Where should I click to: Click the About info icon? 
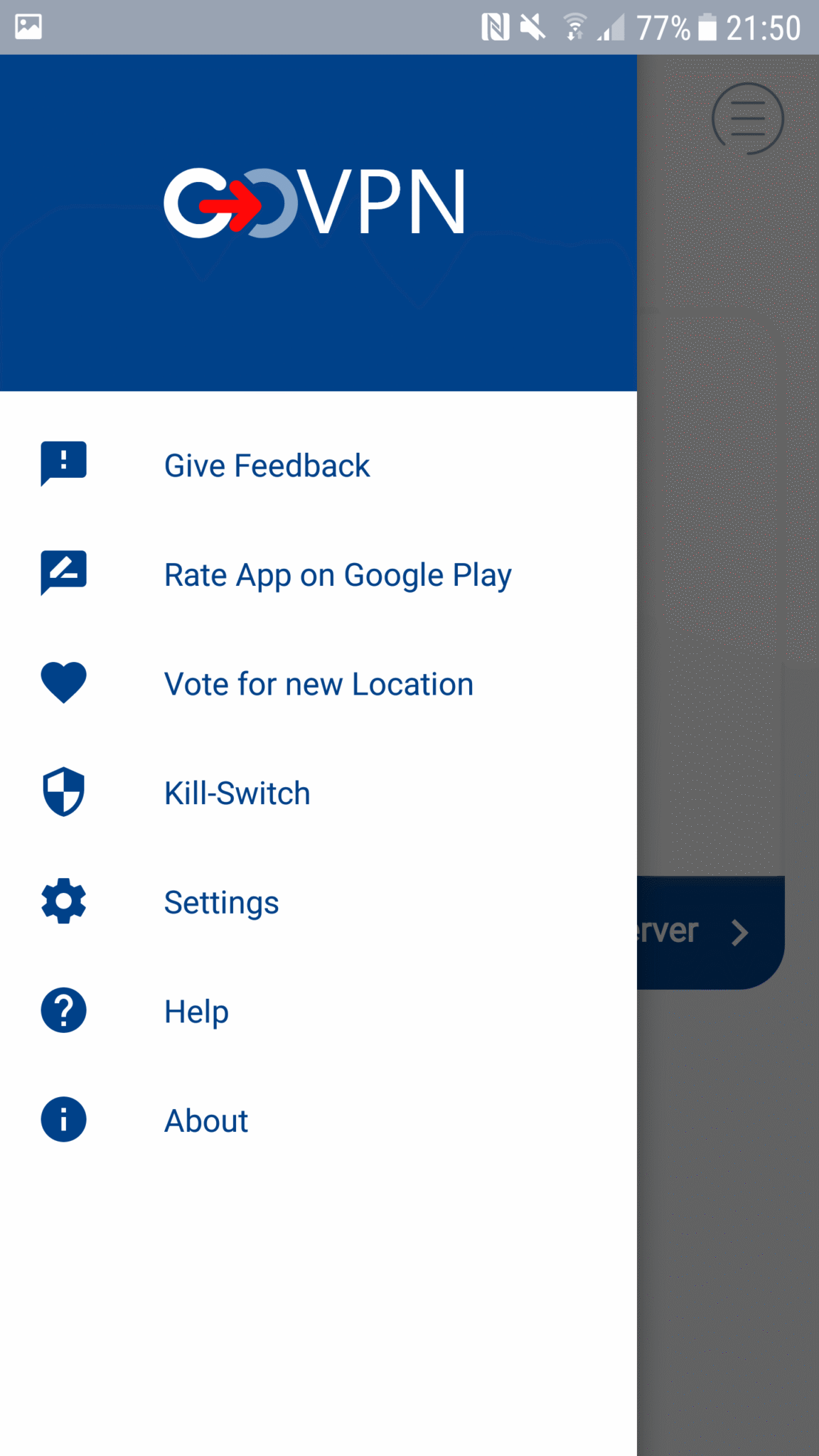point(63,1119)
